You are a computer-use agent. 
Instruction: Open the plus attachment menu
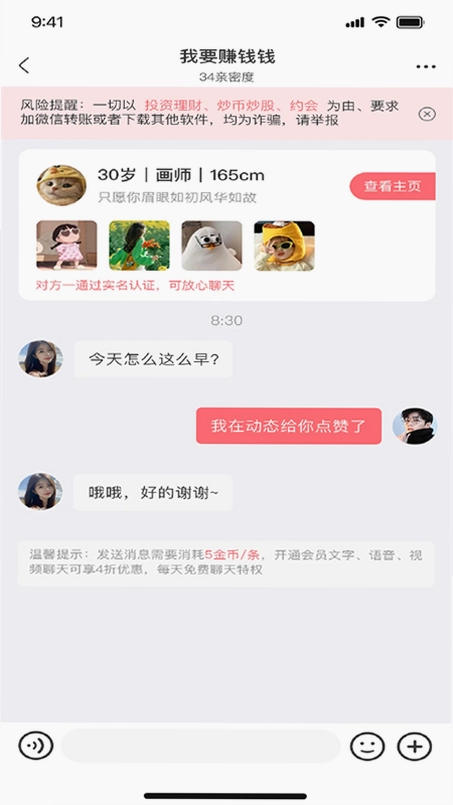point(414,746)
